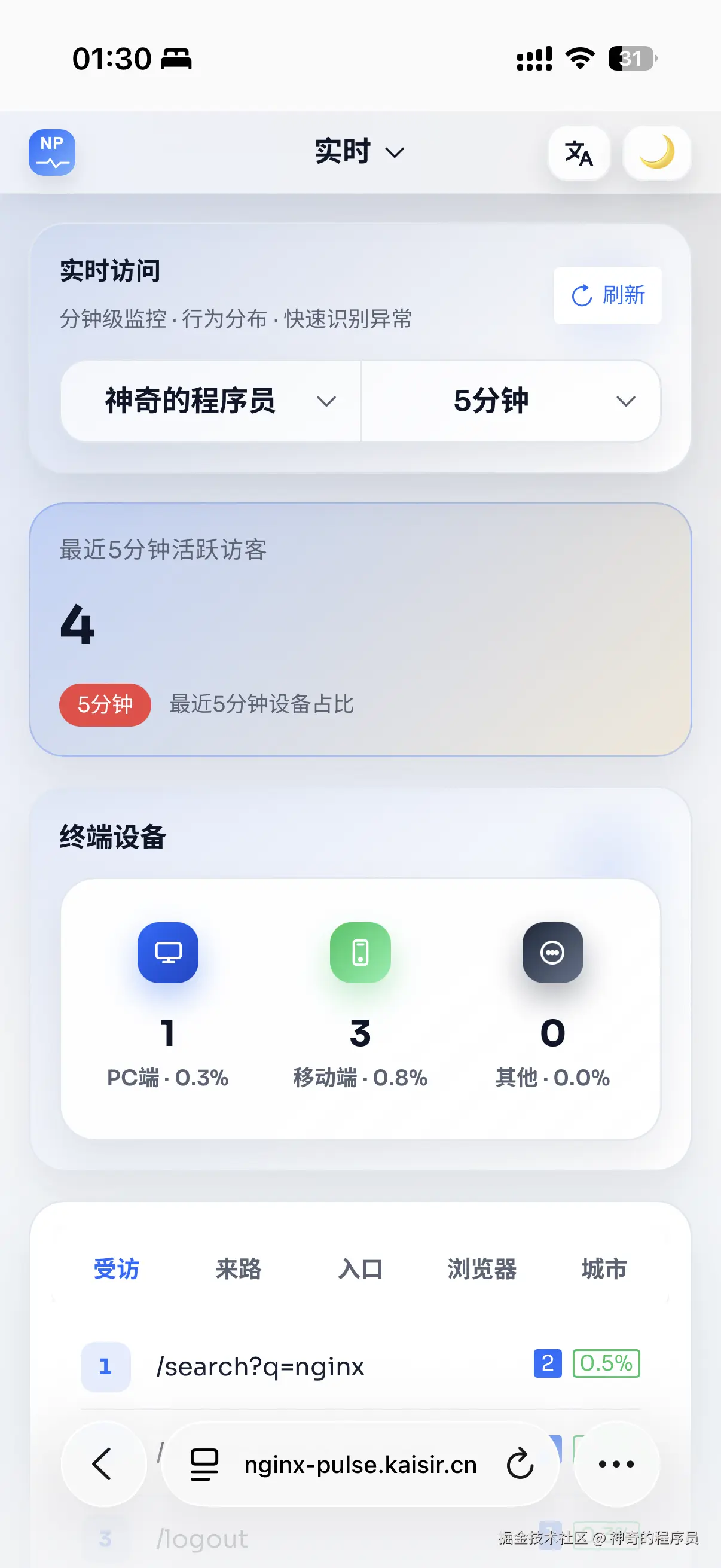Click the 移动端 mobile device icon
The image size is (721, 1568).
tap(360, 953)
